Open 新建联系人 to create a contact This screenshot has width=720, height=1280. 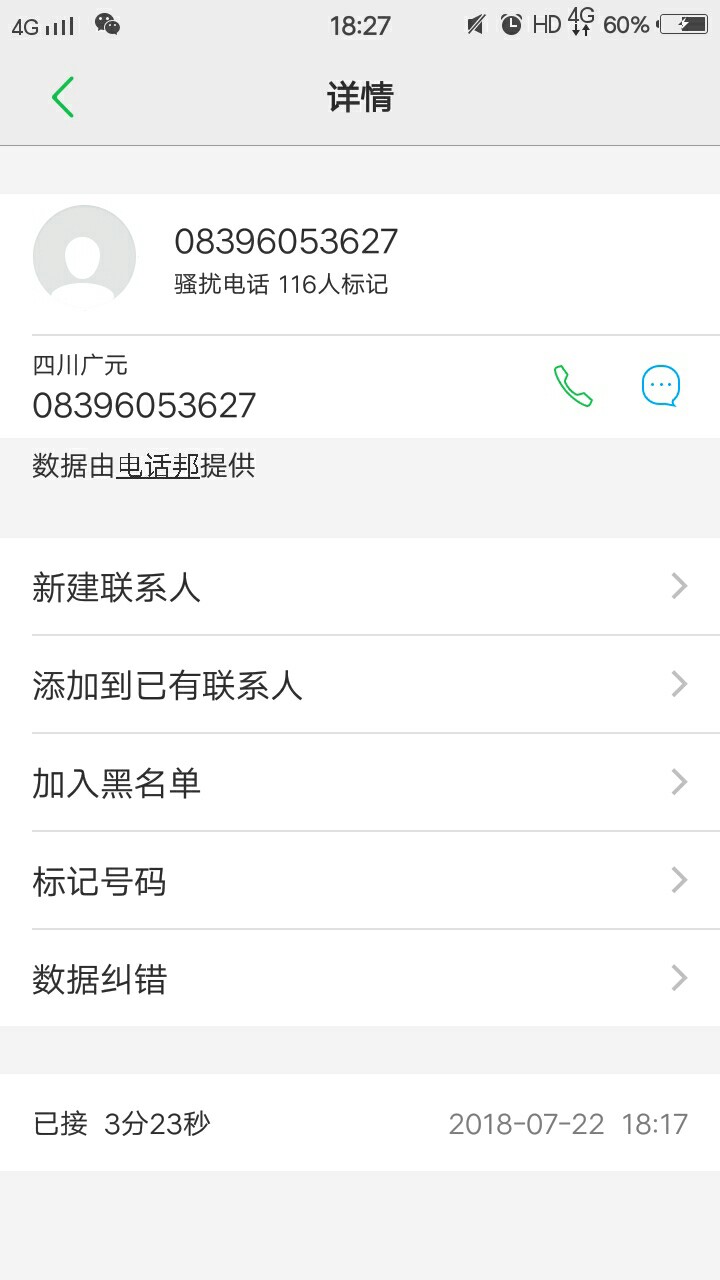[360, 587]
